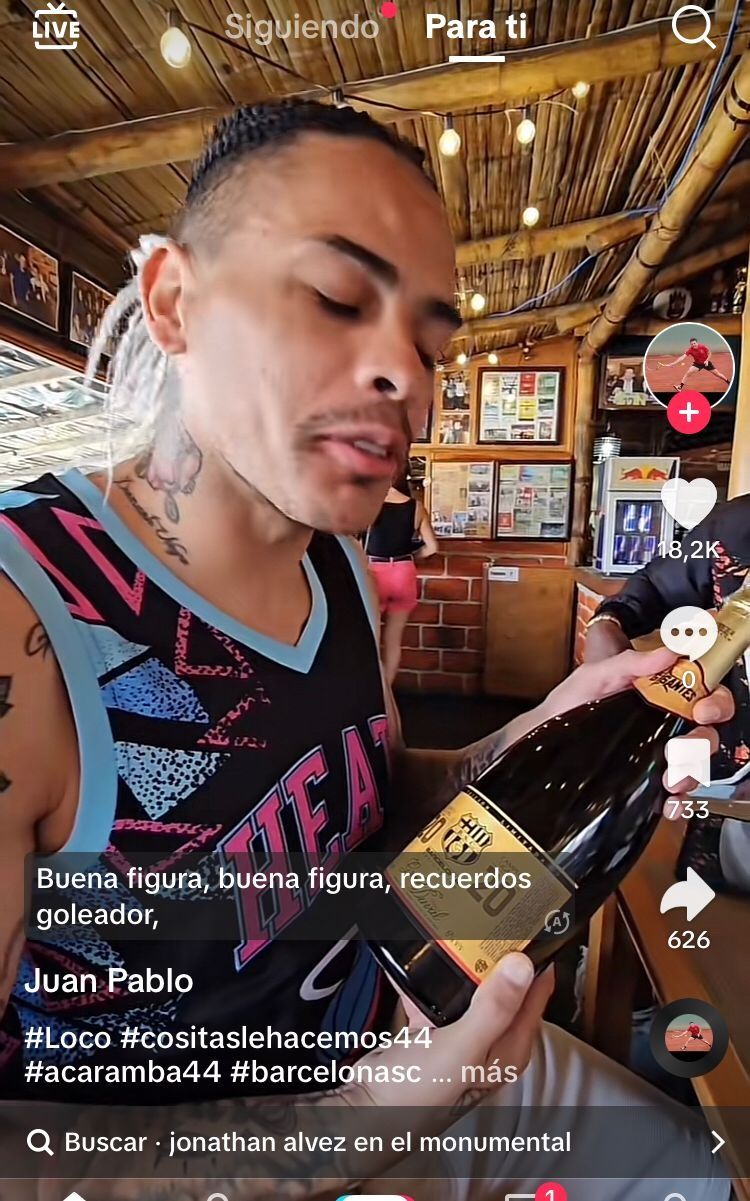The width and height of the screenshot is (750, 1201).
Task: Save the video with the bookmark icon
Action: [689, 764]
